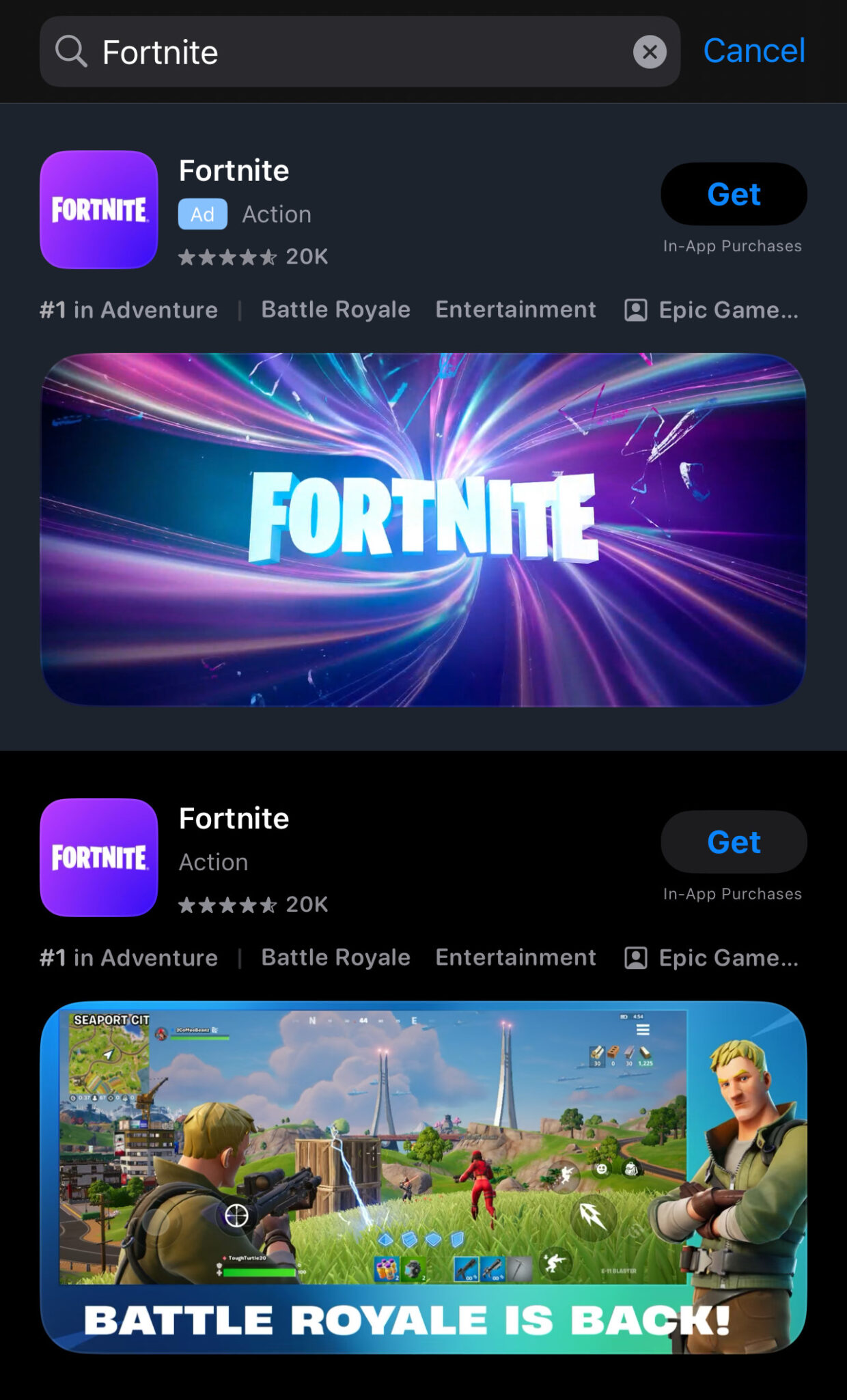Viewport: 847px width, 1400px height.
Task: Open the sponsored Fortnite ad listing
Action: [x=234, y=171]
